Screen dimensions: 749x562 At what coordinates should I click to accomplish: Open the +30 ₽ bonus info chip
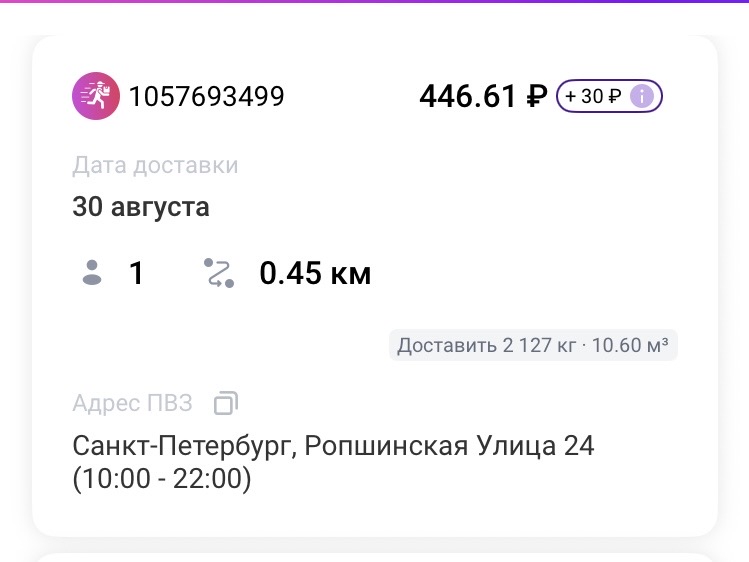tap(609, 97)
